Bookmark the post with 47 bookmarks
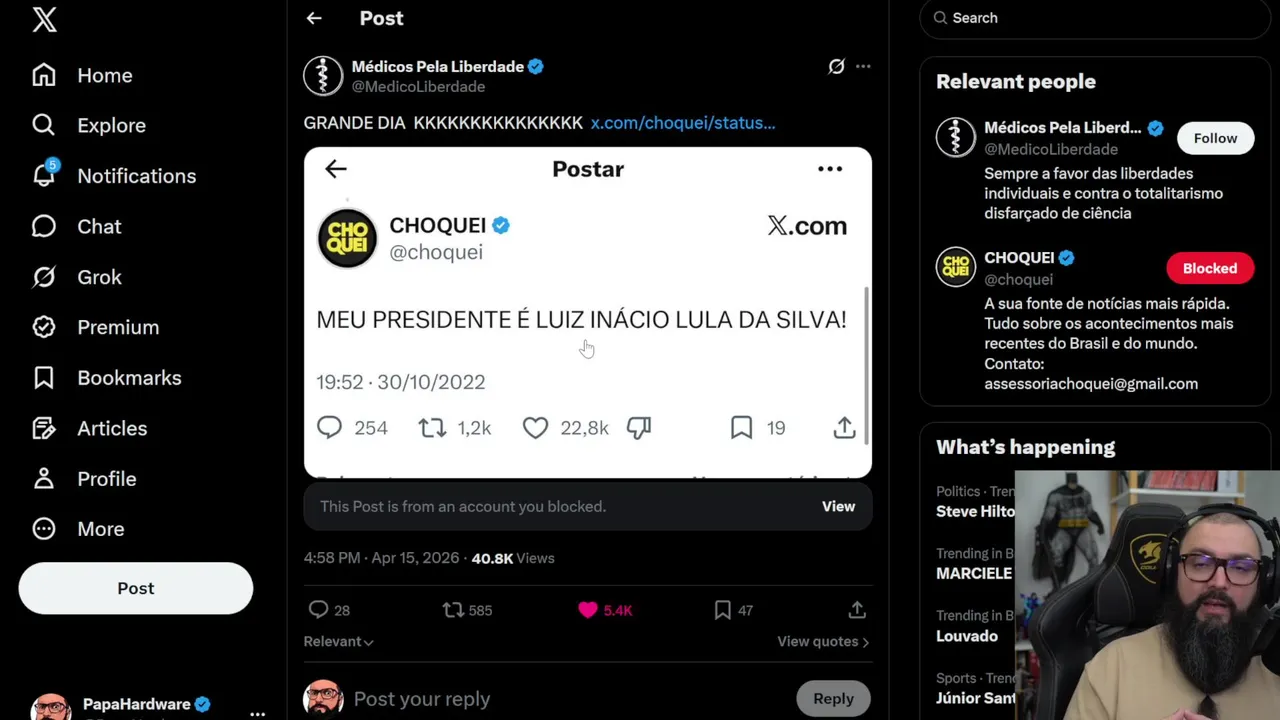1280x720 pixels. (x=722, y=610)
